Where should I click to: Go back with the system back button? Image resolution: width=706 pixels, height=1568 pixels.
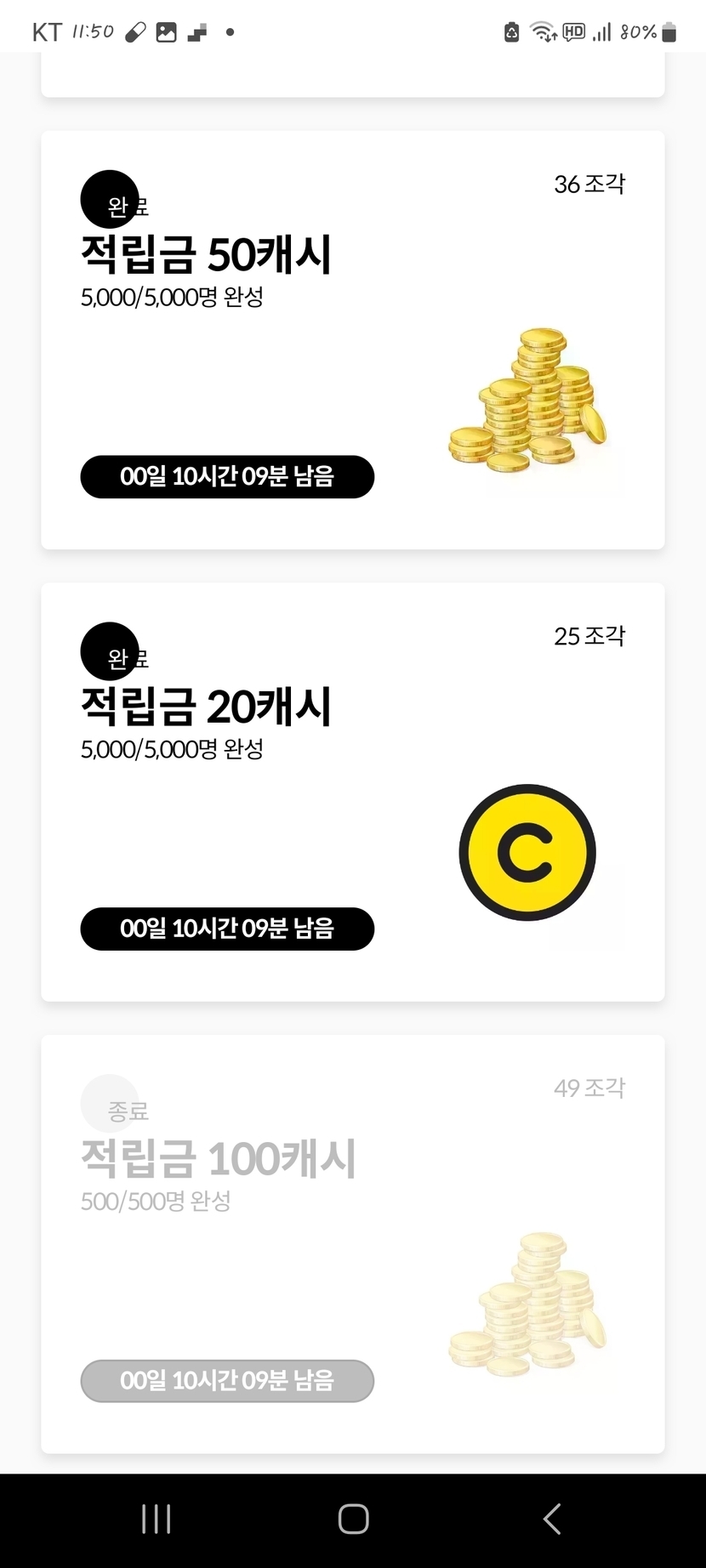552,1519
